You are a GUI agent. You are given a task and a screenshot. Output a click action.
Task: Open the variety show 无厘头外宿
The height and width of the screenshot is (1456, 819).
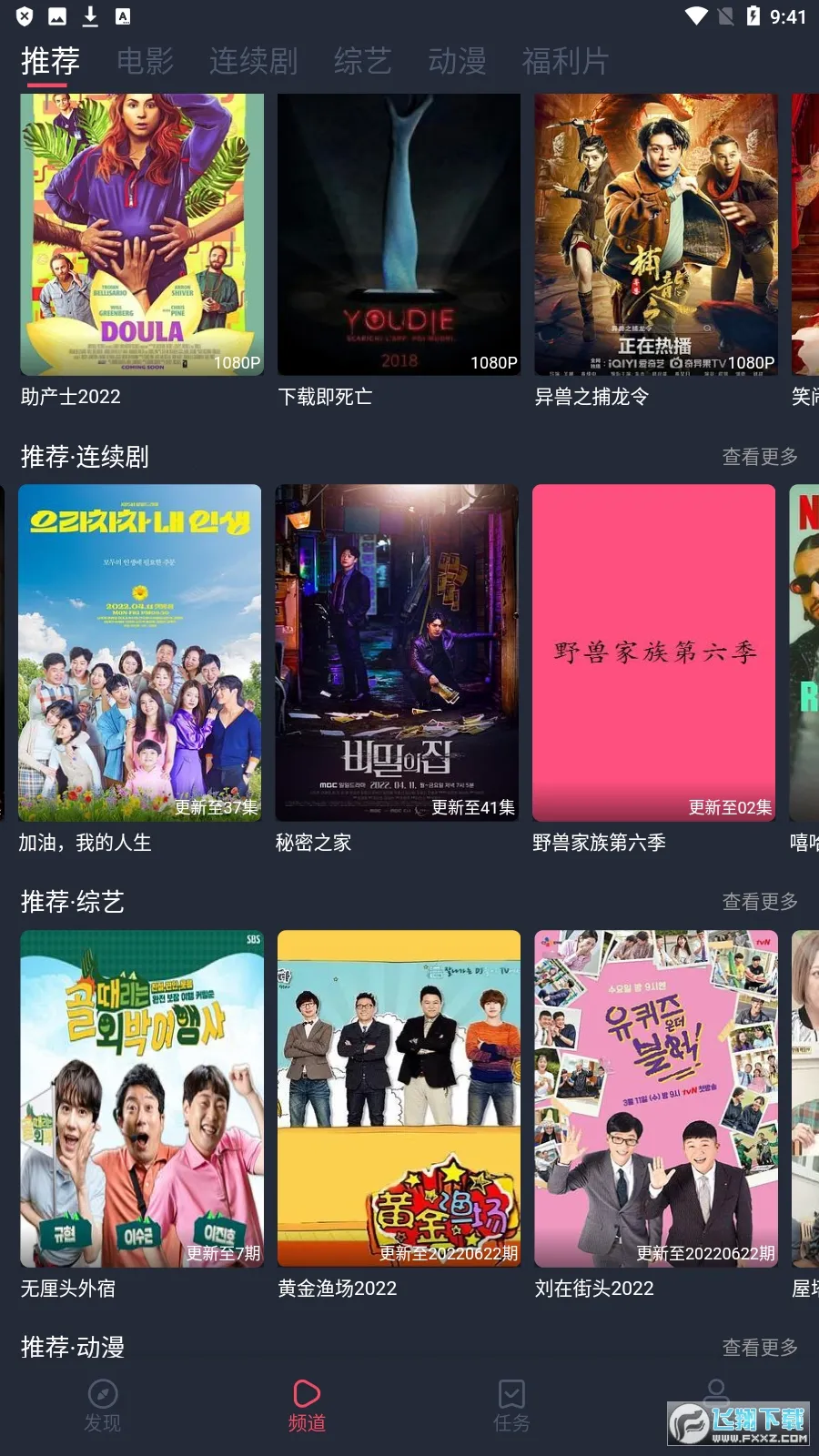tap(142, 1098)
